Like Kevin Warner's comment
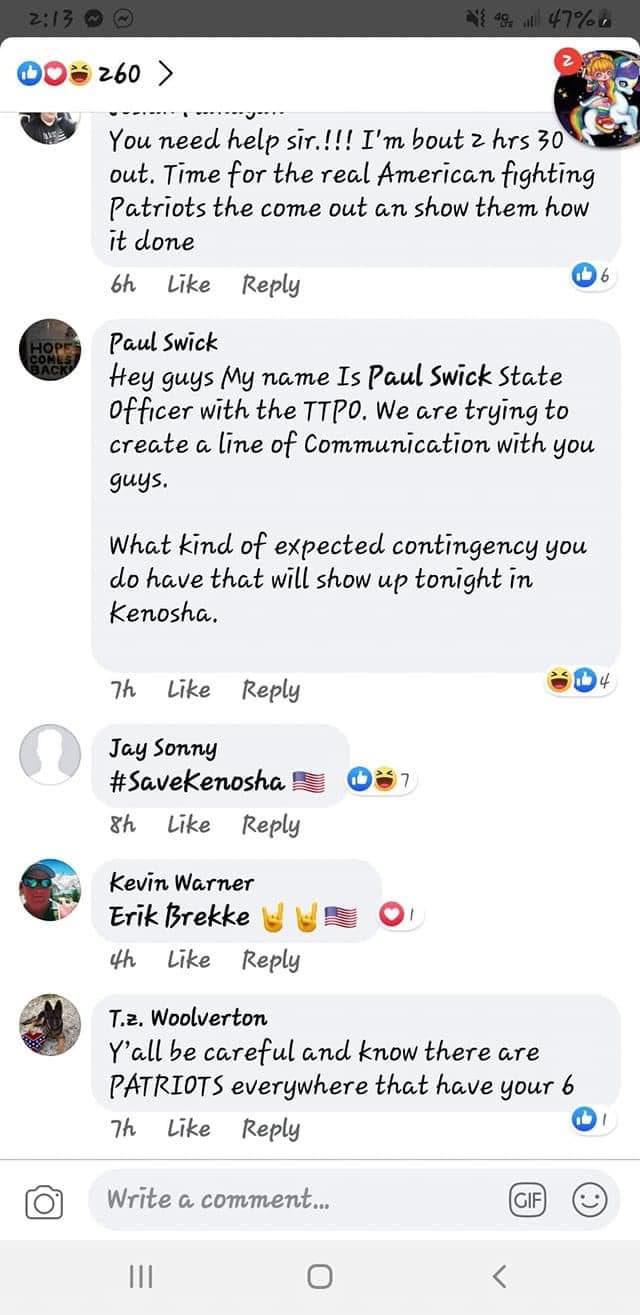 pyautogui.click(x=188, y=959)
